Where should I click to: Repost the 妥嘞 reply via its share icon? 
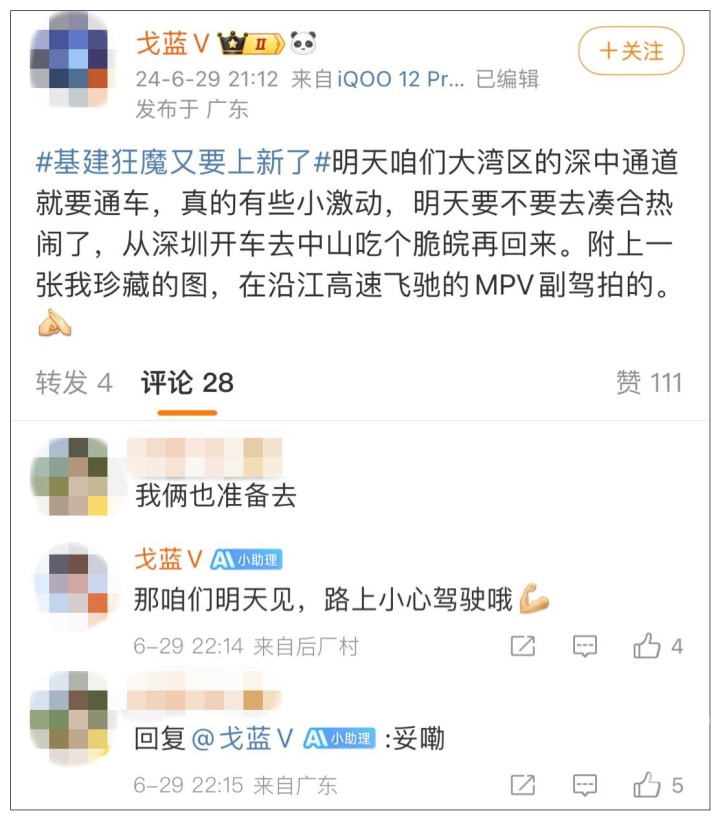tap(523, 785)
